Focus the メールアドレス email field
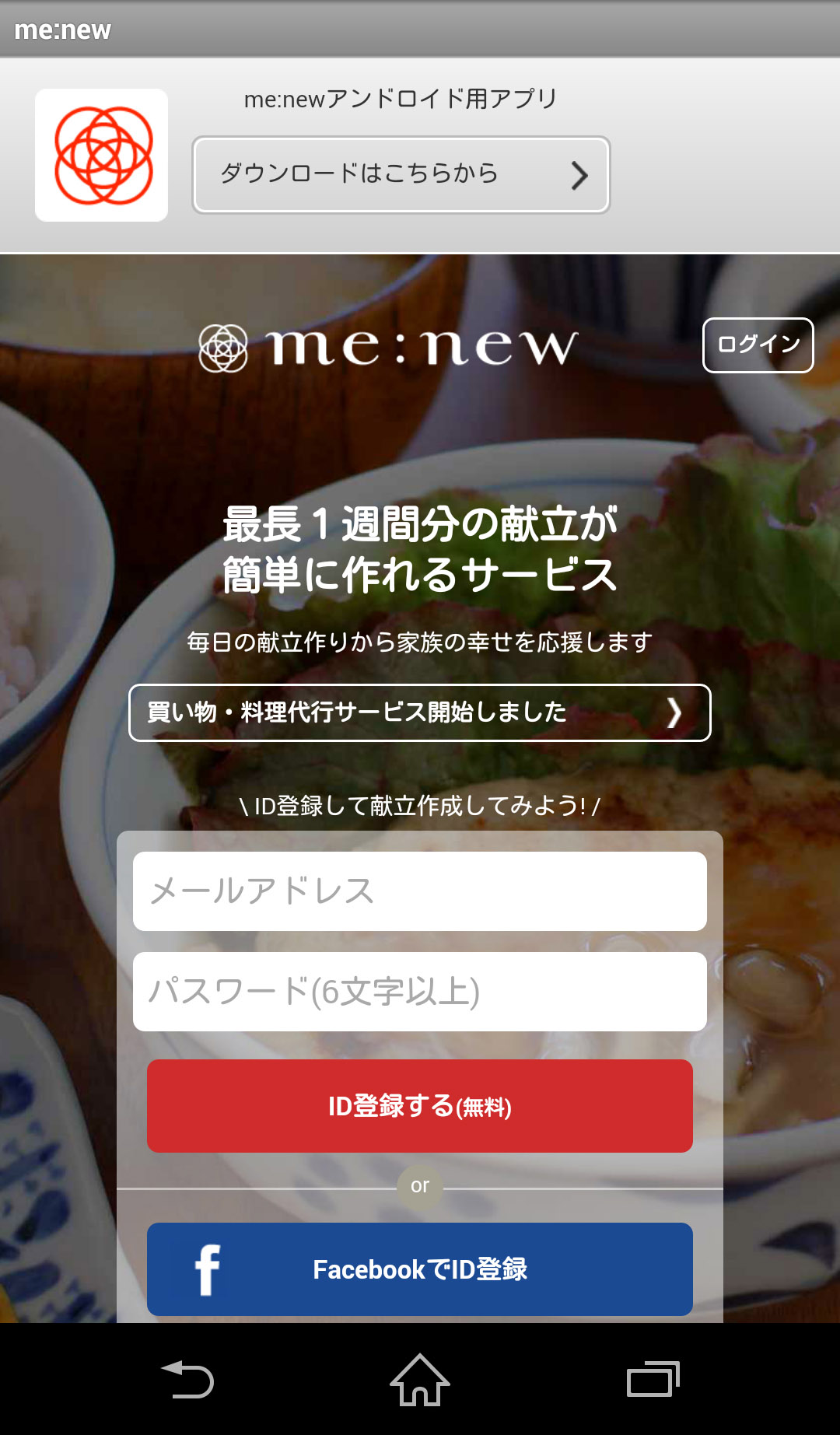 point(419,891)
